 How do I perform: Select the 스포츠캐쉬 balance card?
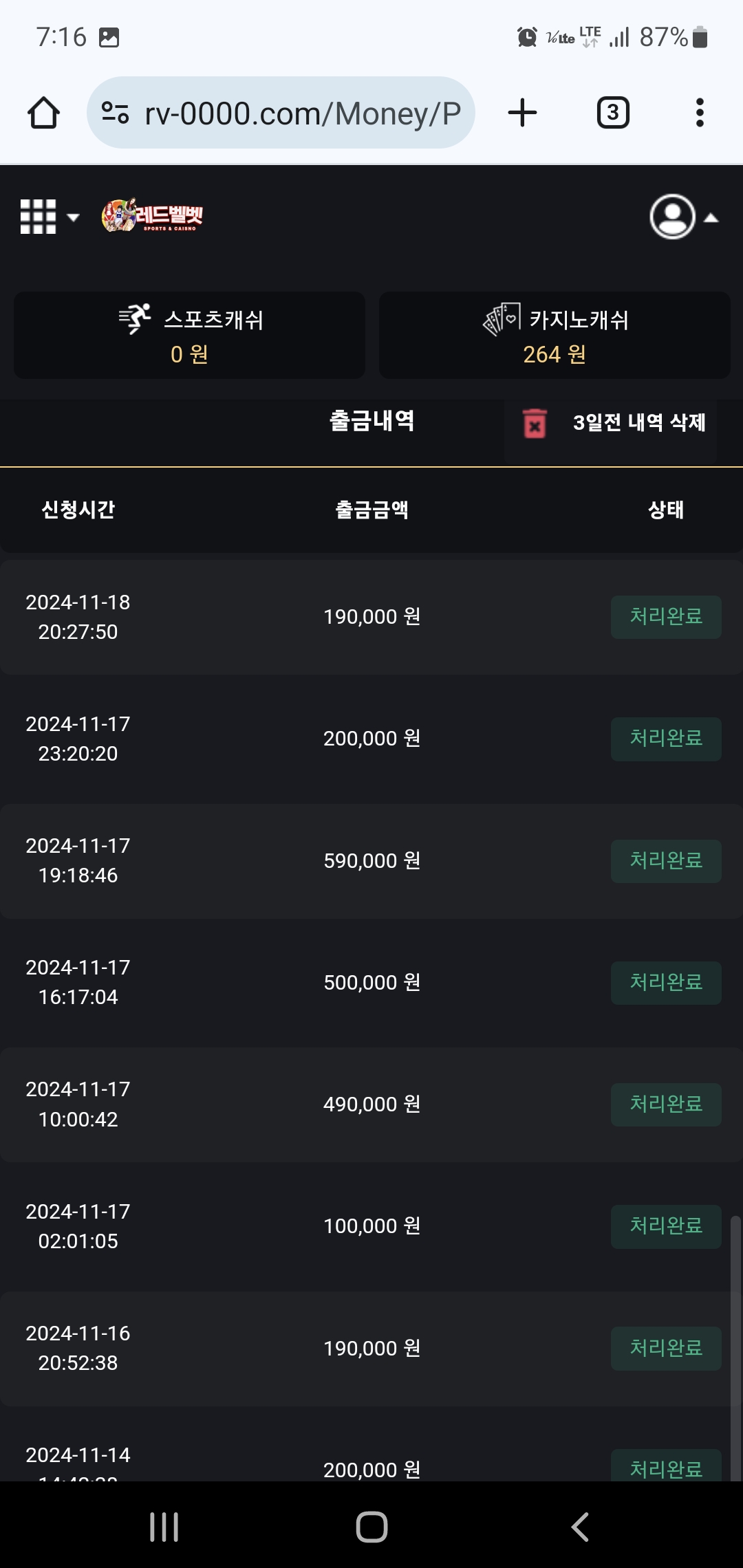pos(190,336)
